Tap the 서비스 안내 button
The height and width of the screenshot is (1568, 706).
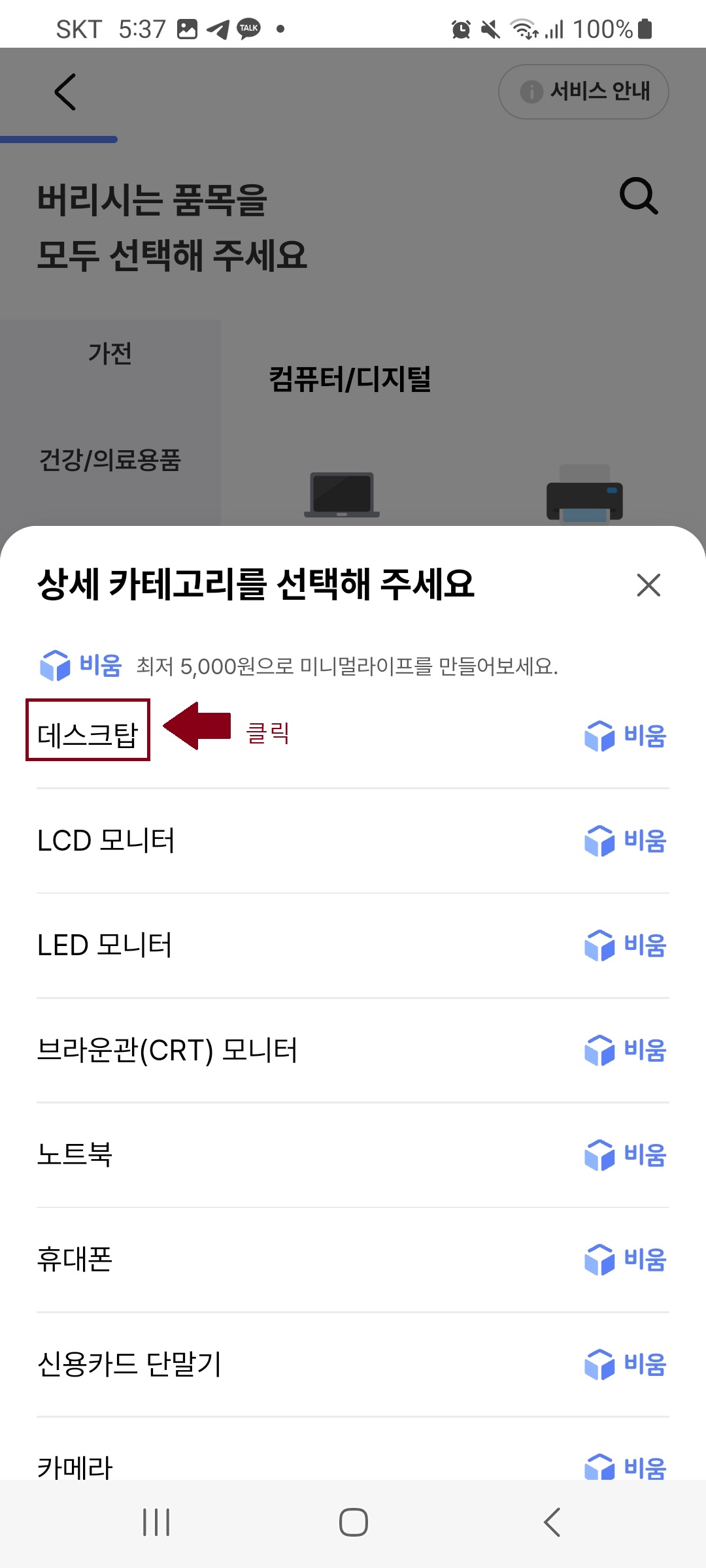[584, 91]
